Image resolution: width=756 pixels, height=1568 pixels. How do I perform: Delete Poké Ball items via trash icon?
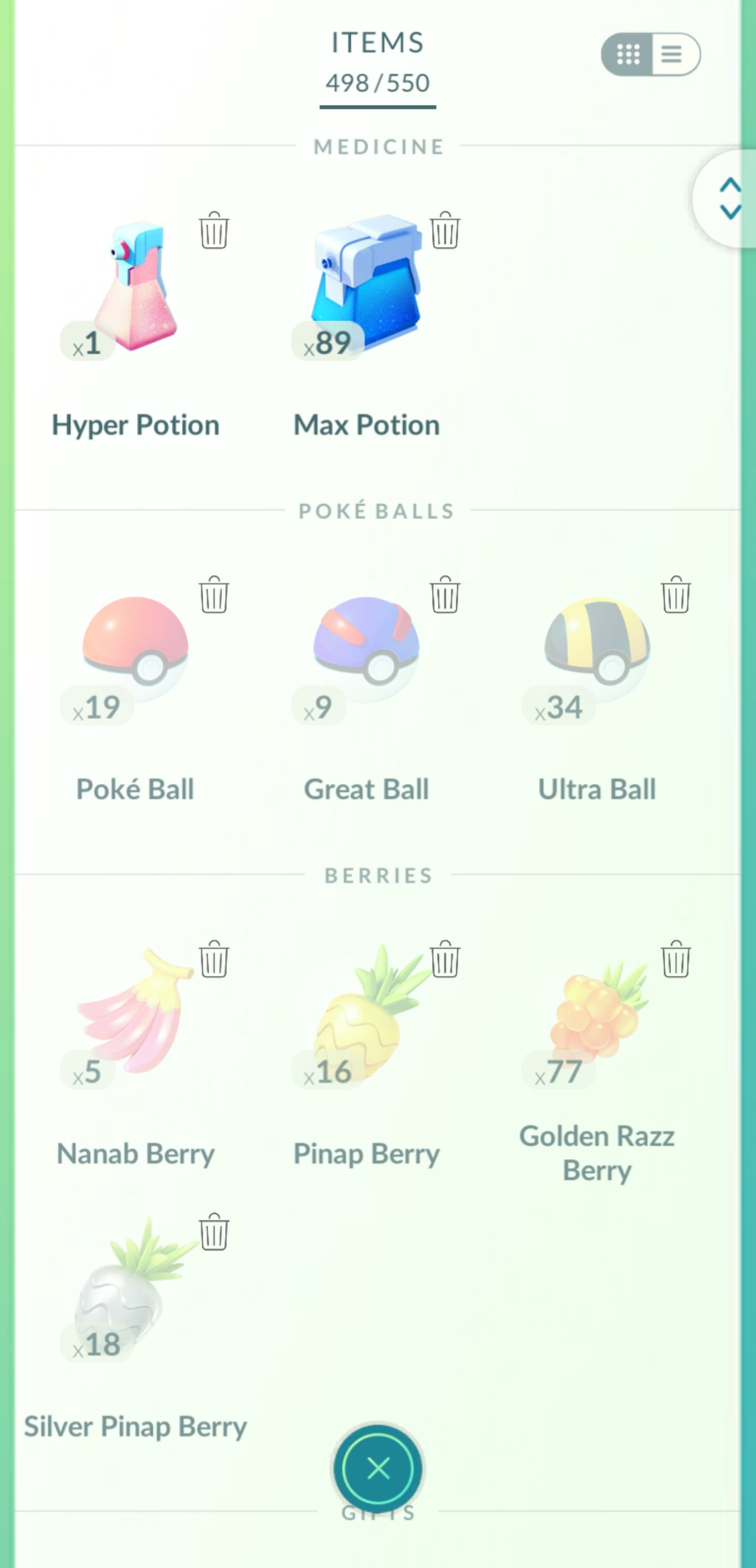pyautogui.click(x=214, y=595)
